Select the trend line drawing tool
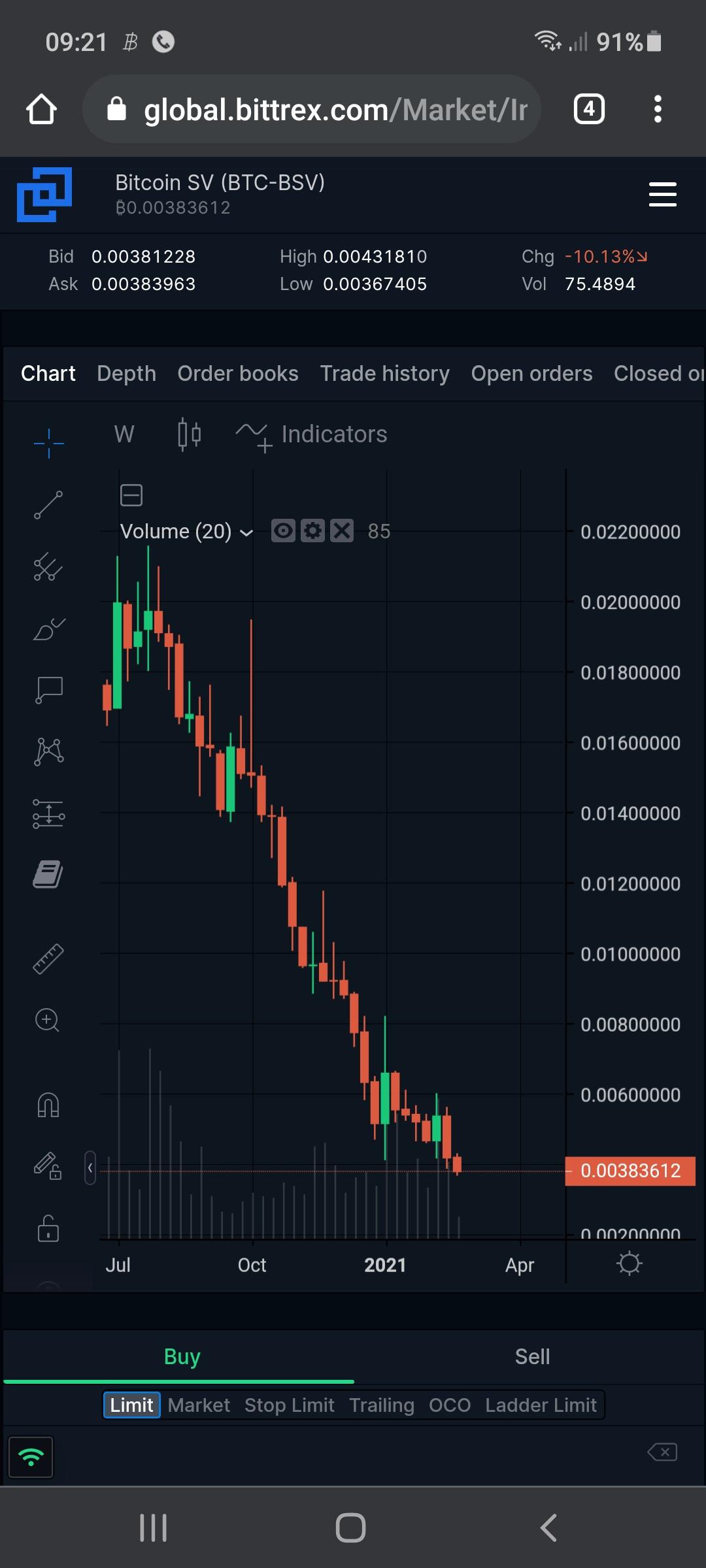 48,505
